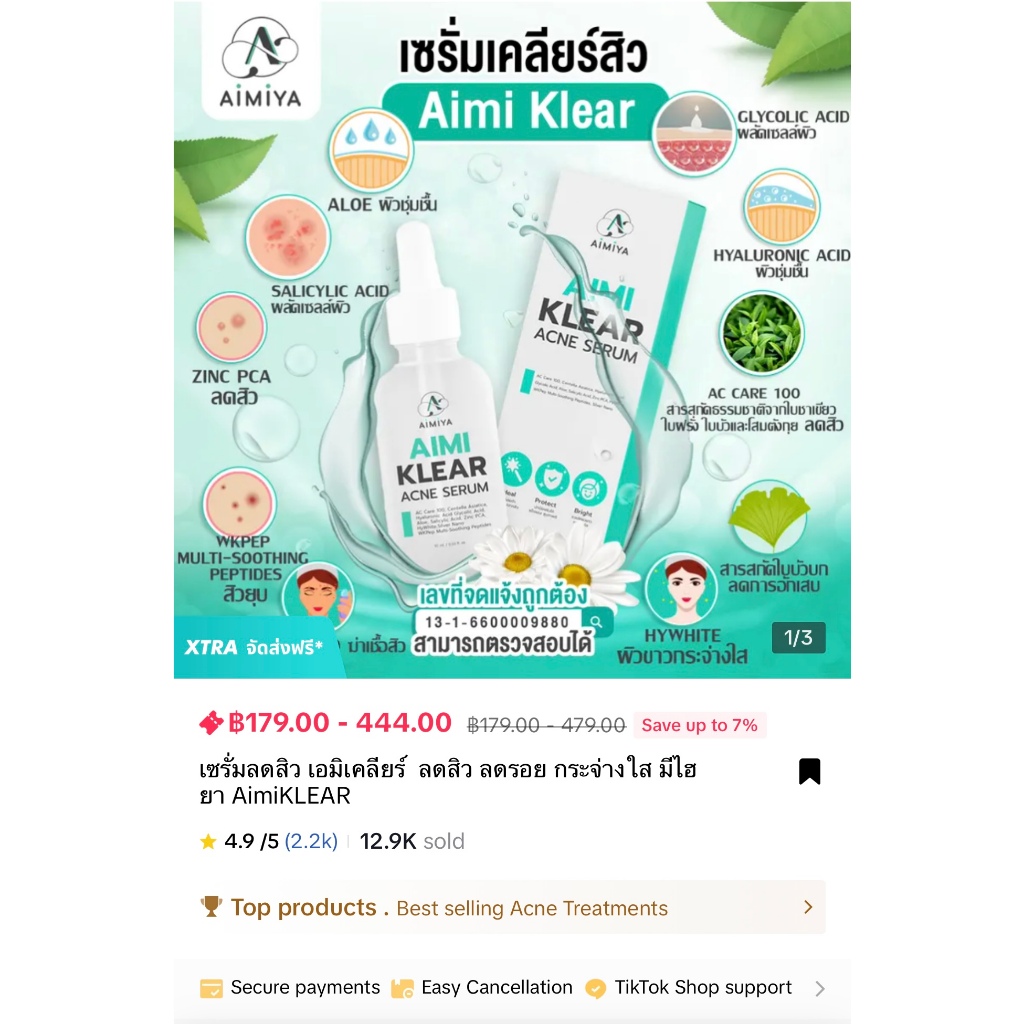Screen dimensions: 1024x1024
Task: Open Top products best selling Acne Treatments
Action: (x=512, y=907)
